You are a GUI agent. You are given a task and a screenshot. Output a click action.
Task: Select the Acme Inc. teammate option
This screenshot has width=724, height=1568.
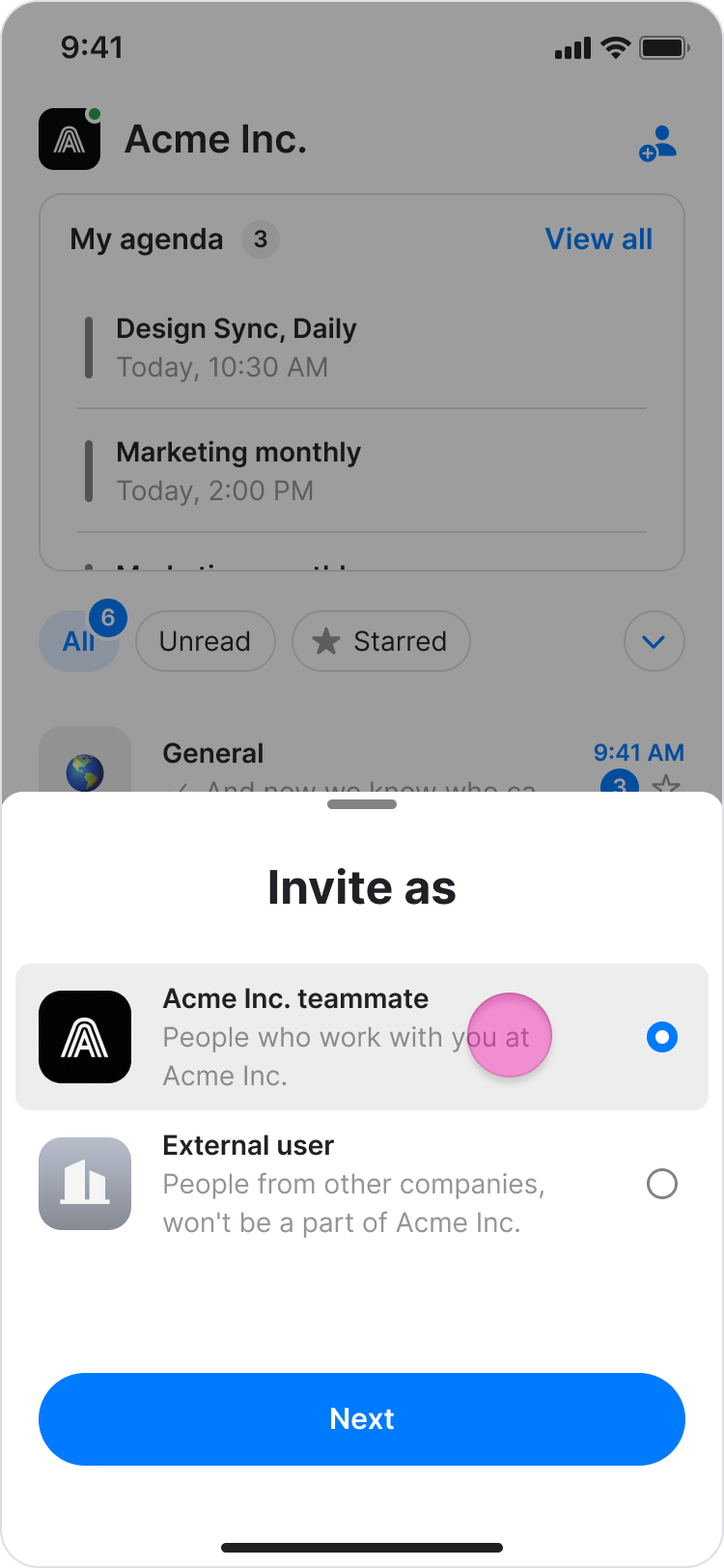tap(361, 1037)
